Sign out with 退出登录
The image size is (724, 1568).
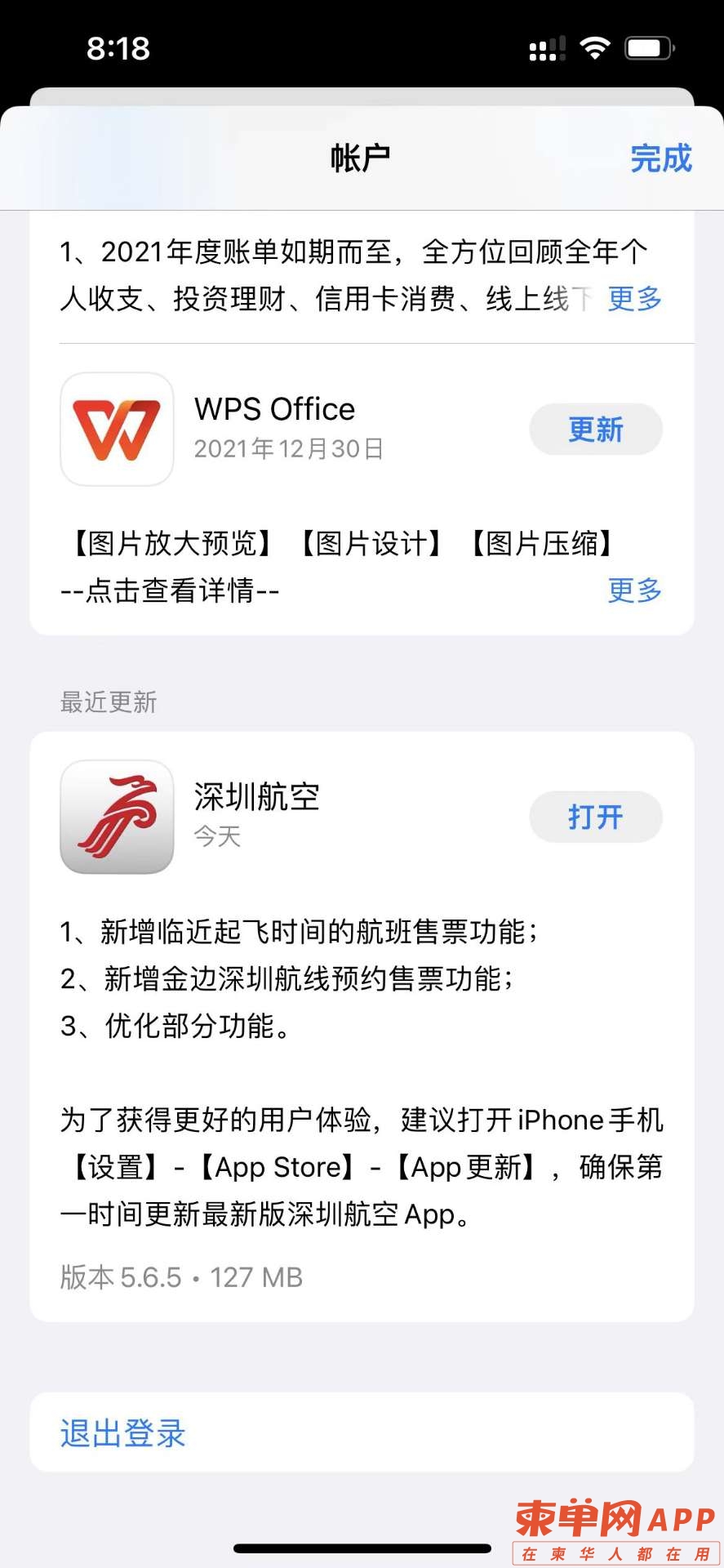(x=123, y=1433)
